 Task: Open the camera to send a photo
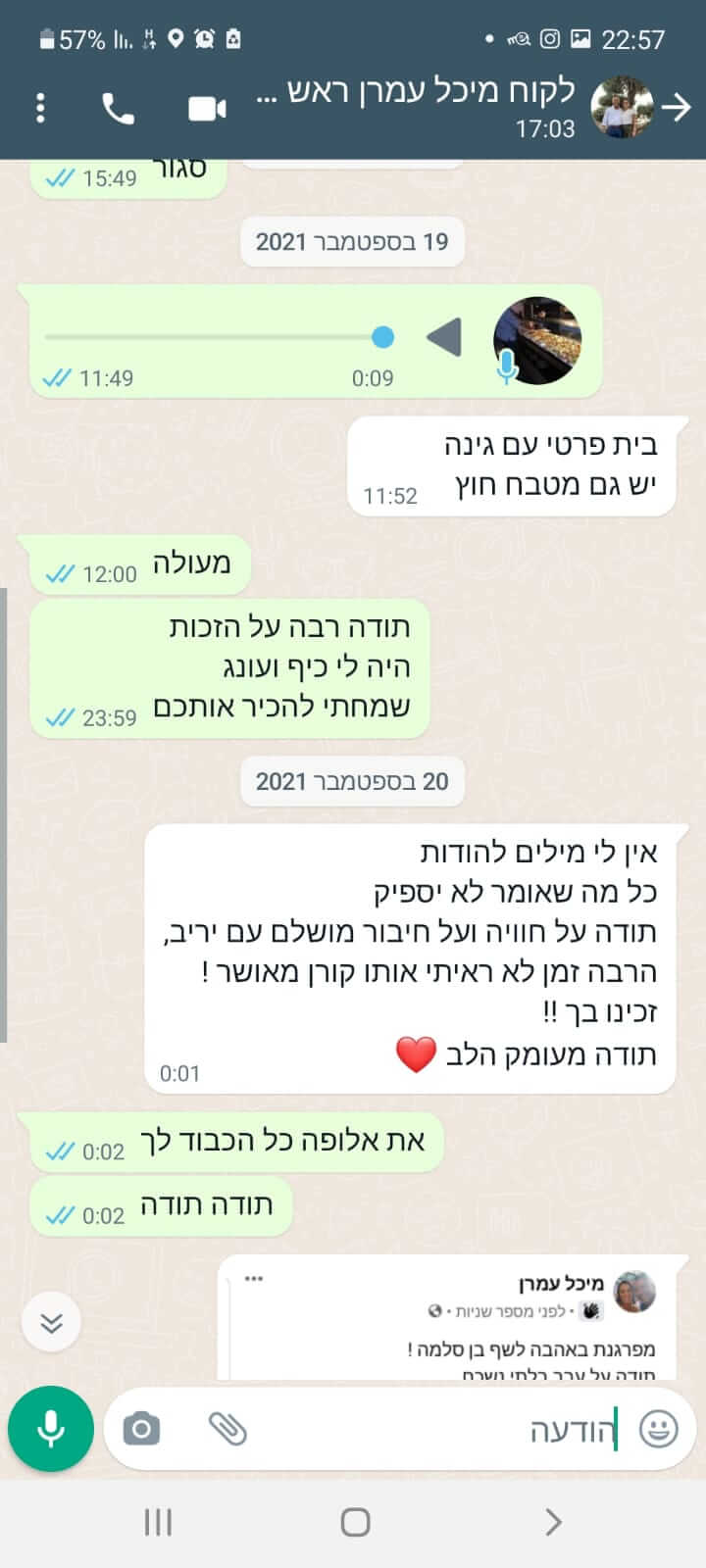(141, 1430)
